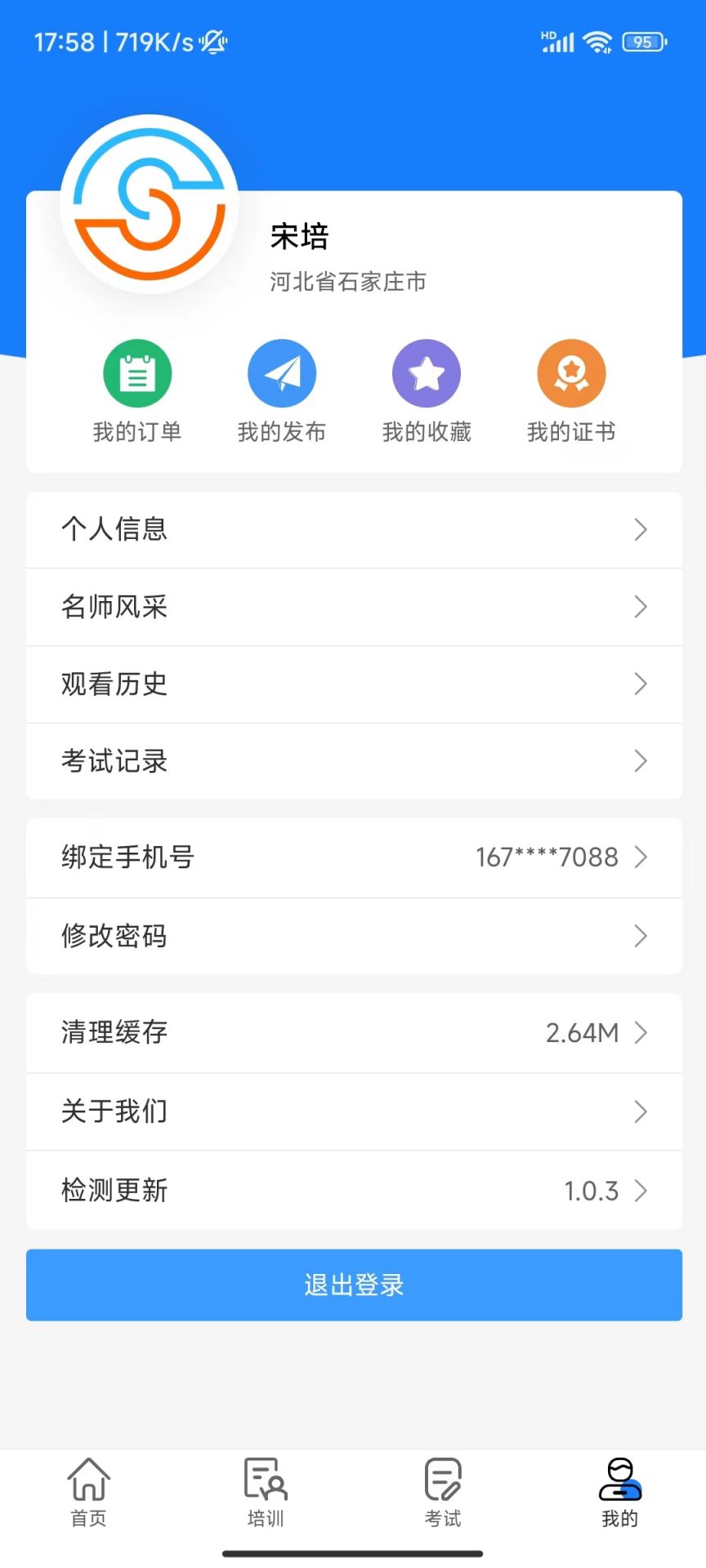Select the 我的 profile icon in bottom bar

click(619, 1489)
